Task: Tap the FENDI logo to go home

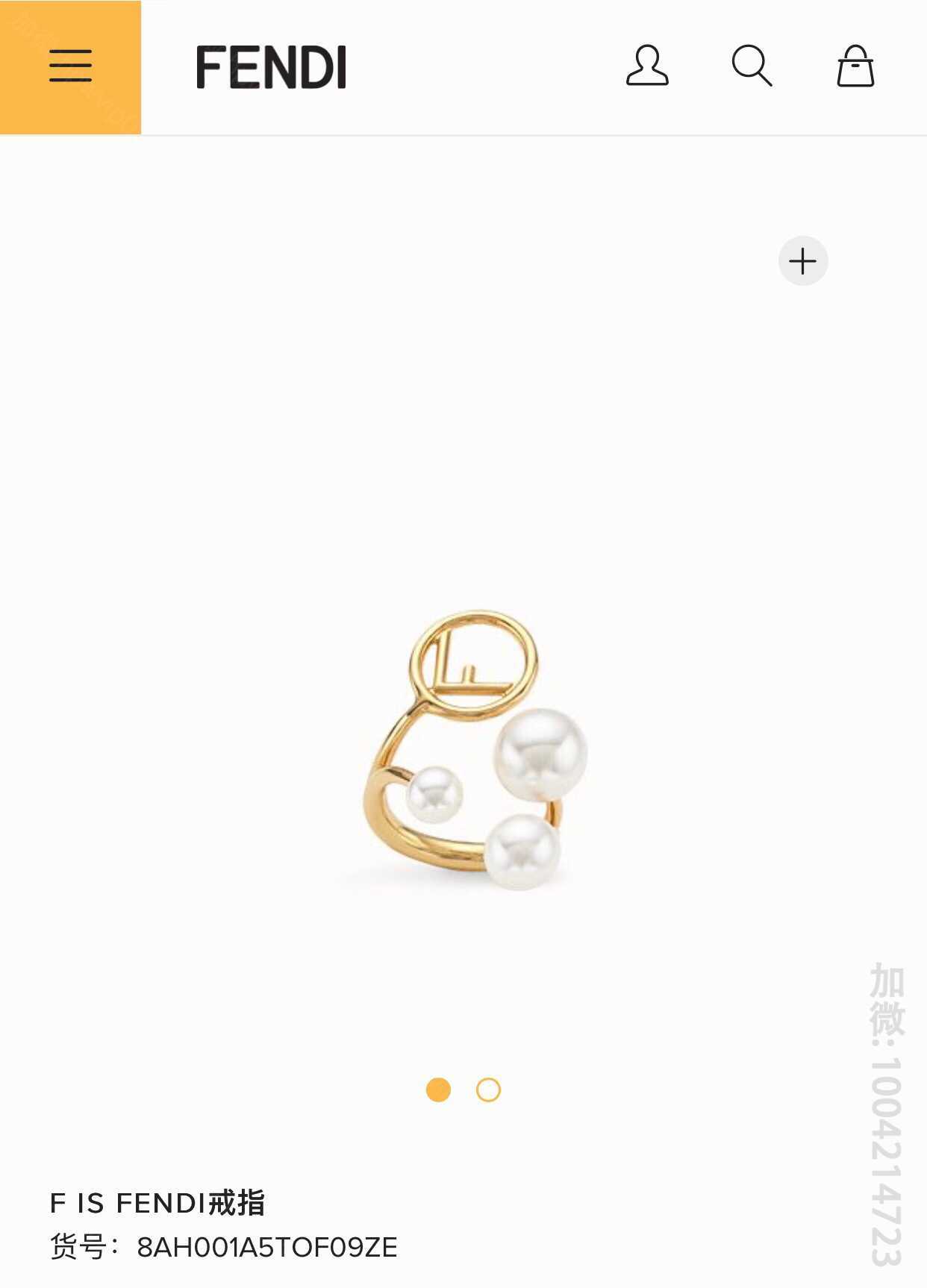Action: click(271, 67)
